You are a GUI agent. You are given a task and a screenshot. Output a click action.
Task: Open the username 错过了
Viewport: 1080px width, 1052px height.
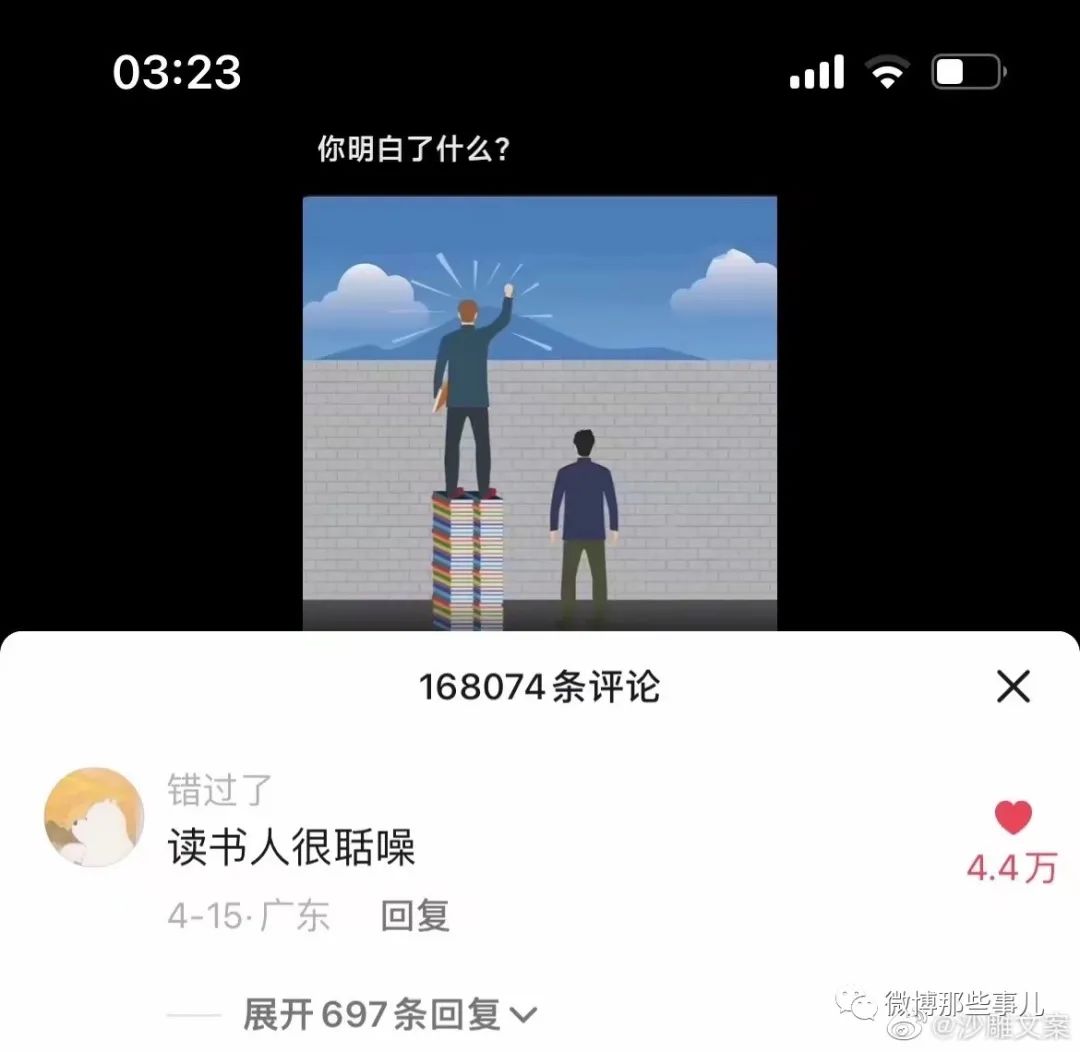click(220, 789)
